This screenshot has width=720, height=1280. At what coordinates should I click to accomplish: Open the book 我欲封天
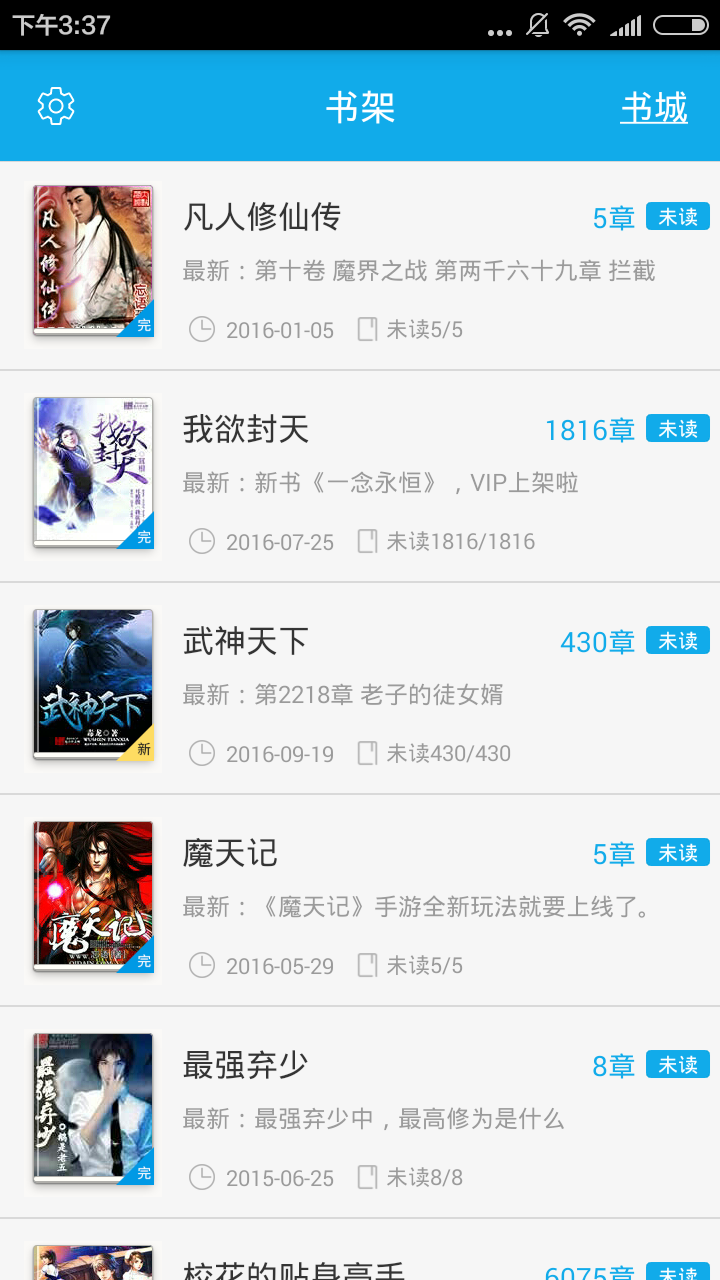click(x=246, y=429)
